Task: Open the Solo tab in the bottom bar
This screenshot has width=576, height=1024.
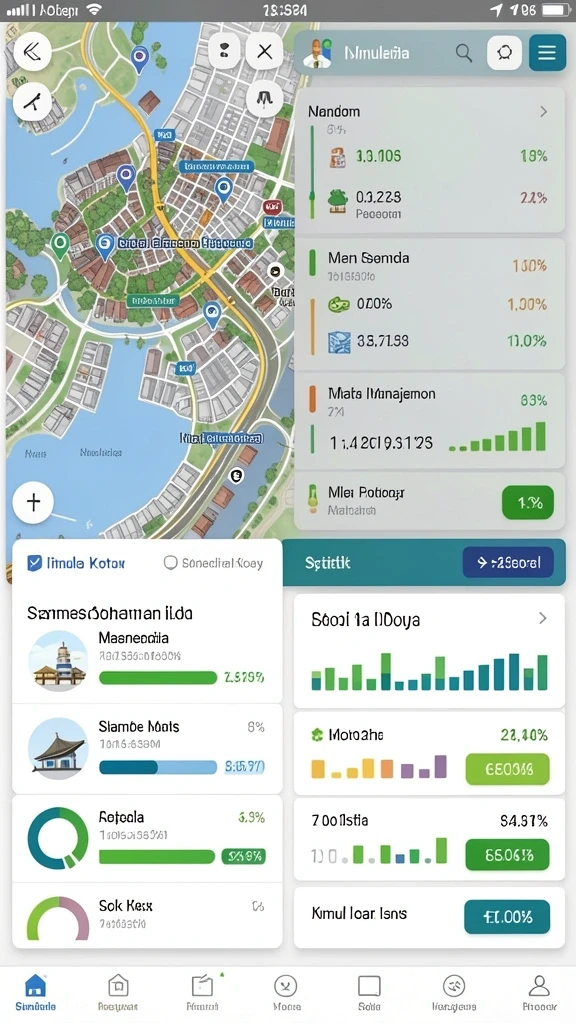Action: tap(369, 991)
